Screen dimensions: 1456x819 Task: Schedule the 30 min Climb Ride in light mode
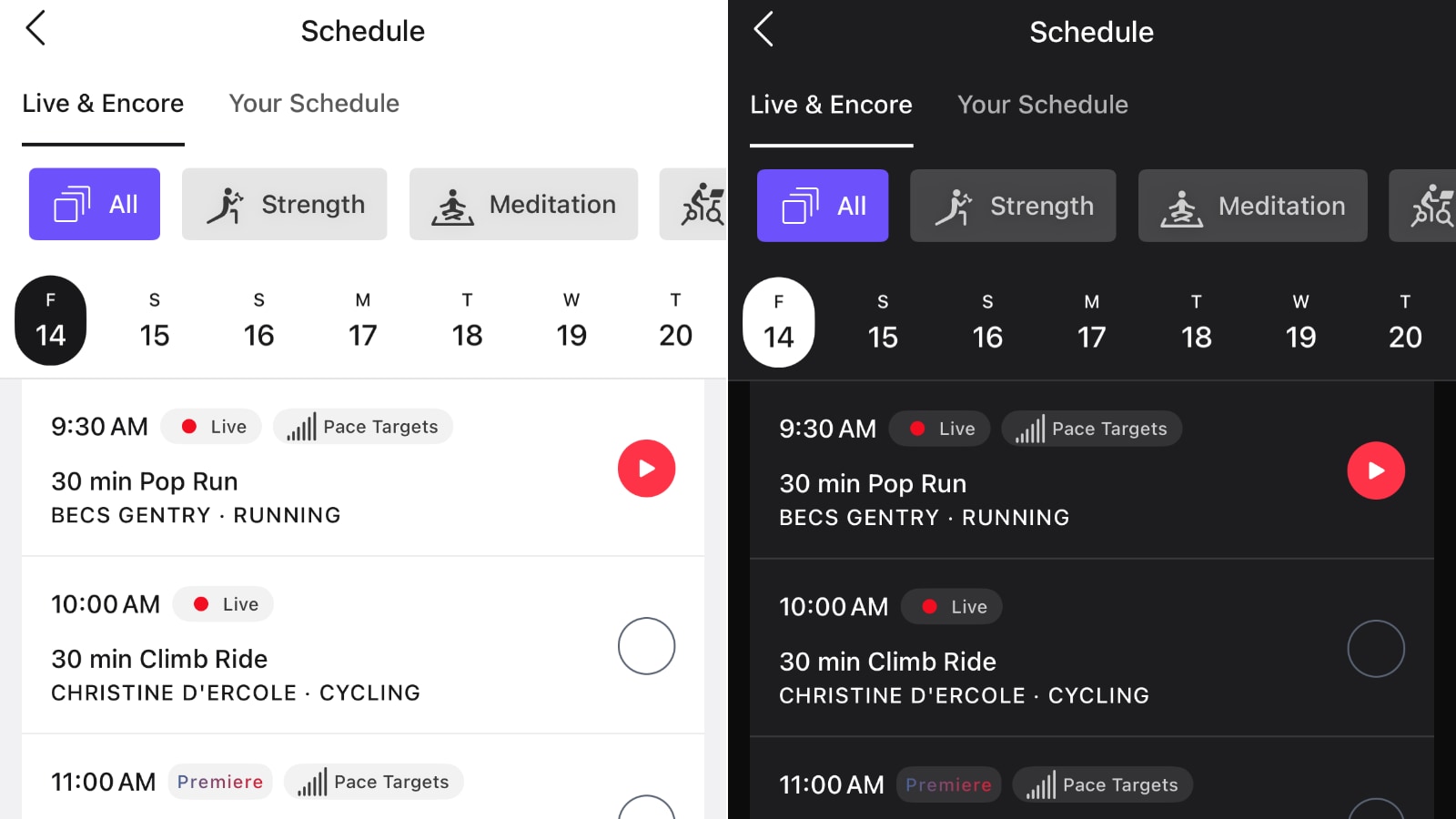[646, 646]
